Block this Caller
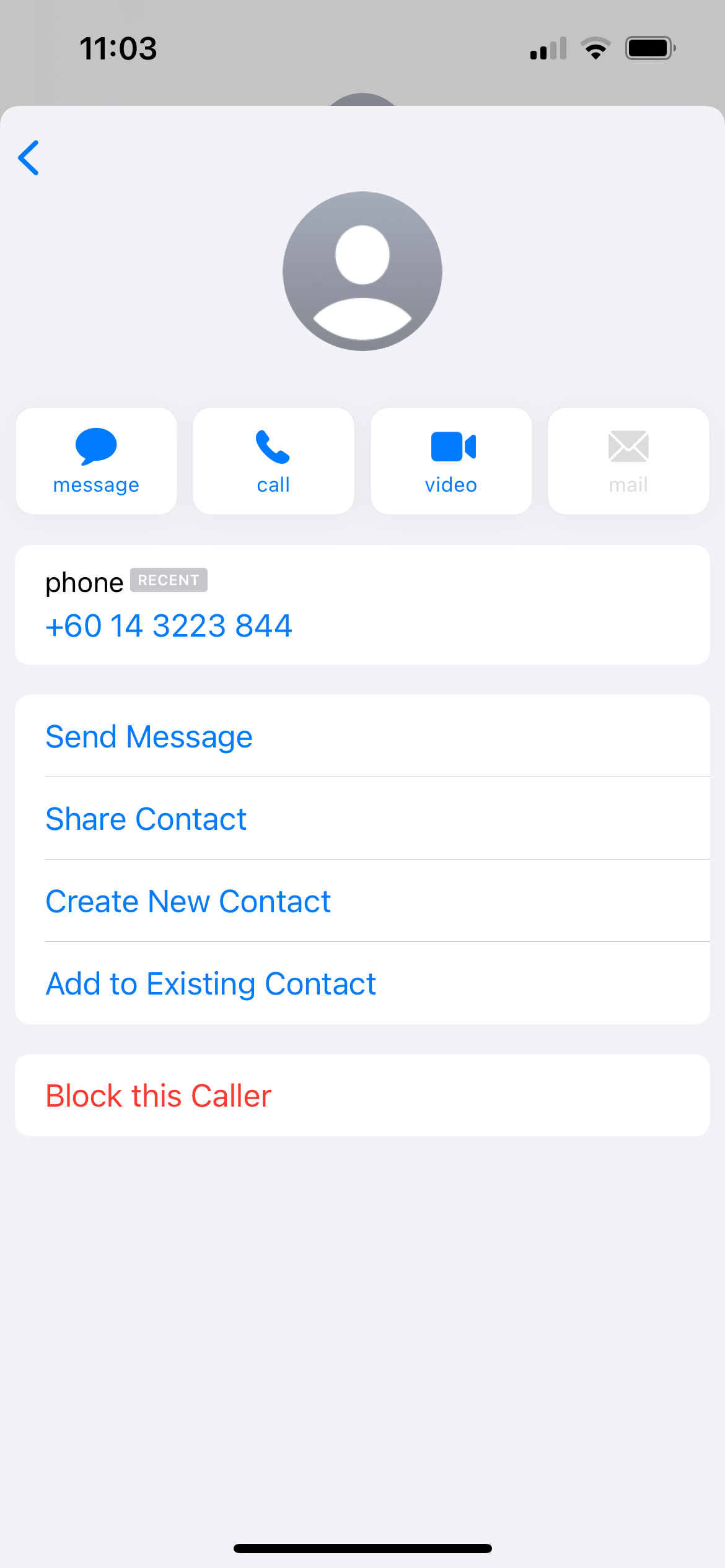725x1568 pixels. (x=159, y=1095)
